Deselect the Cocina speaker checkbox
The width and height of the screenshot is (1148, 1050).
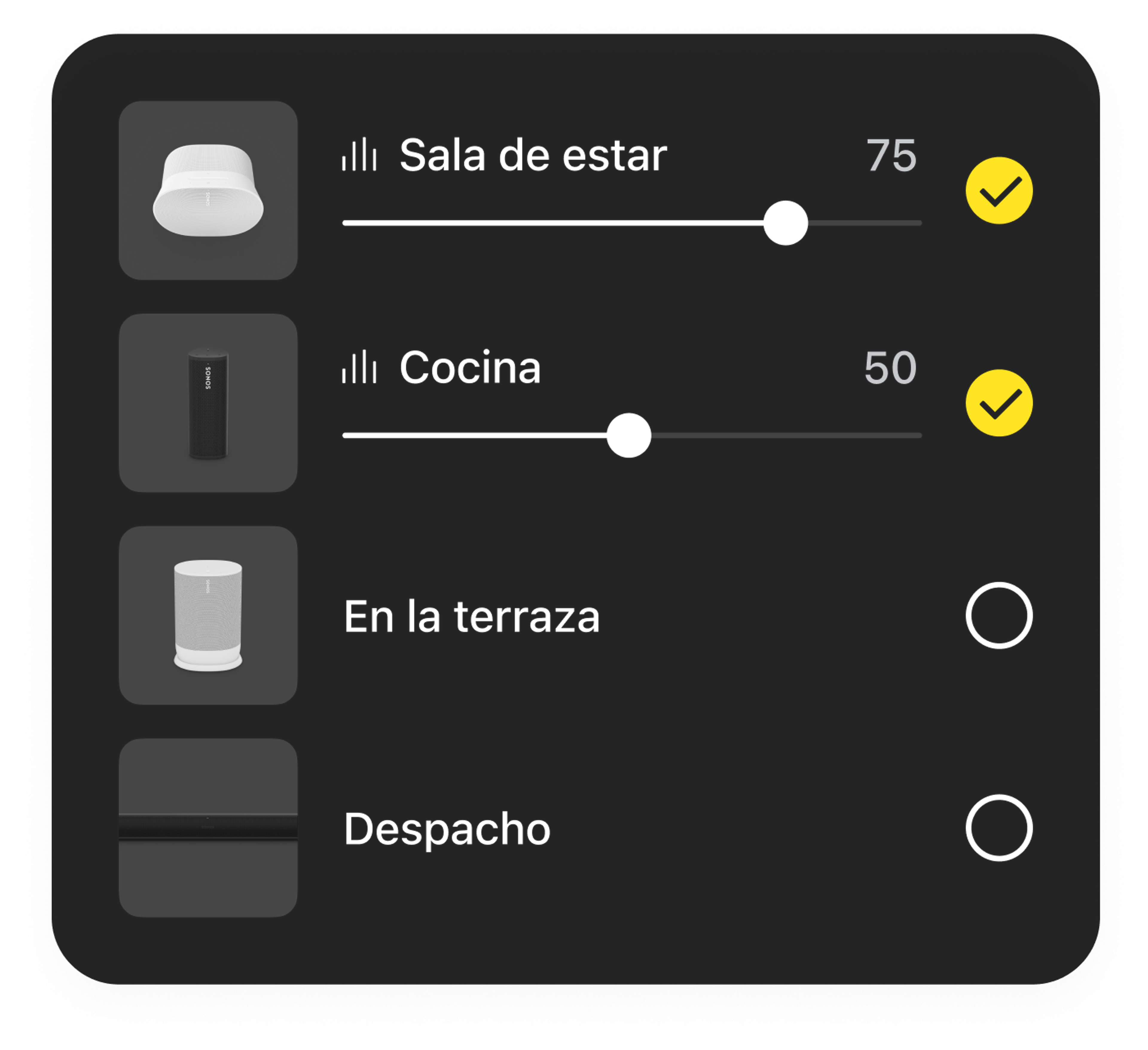tap(999, 403)
